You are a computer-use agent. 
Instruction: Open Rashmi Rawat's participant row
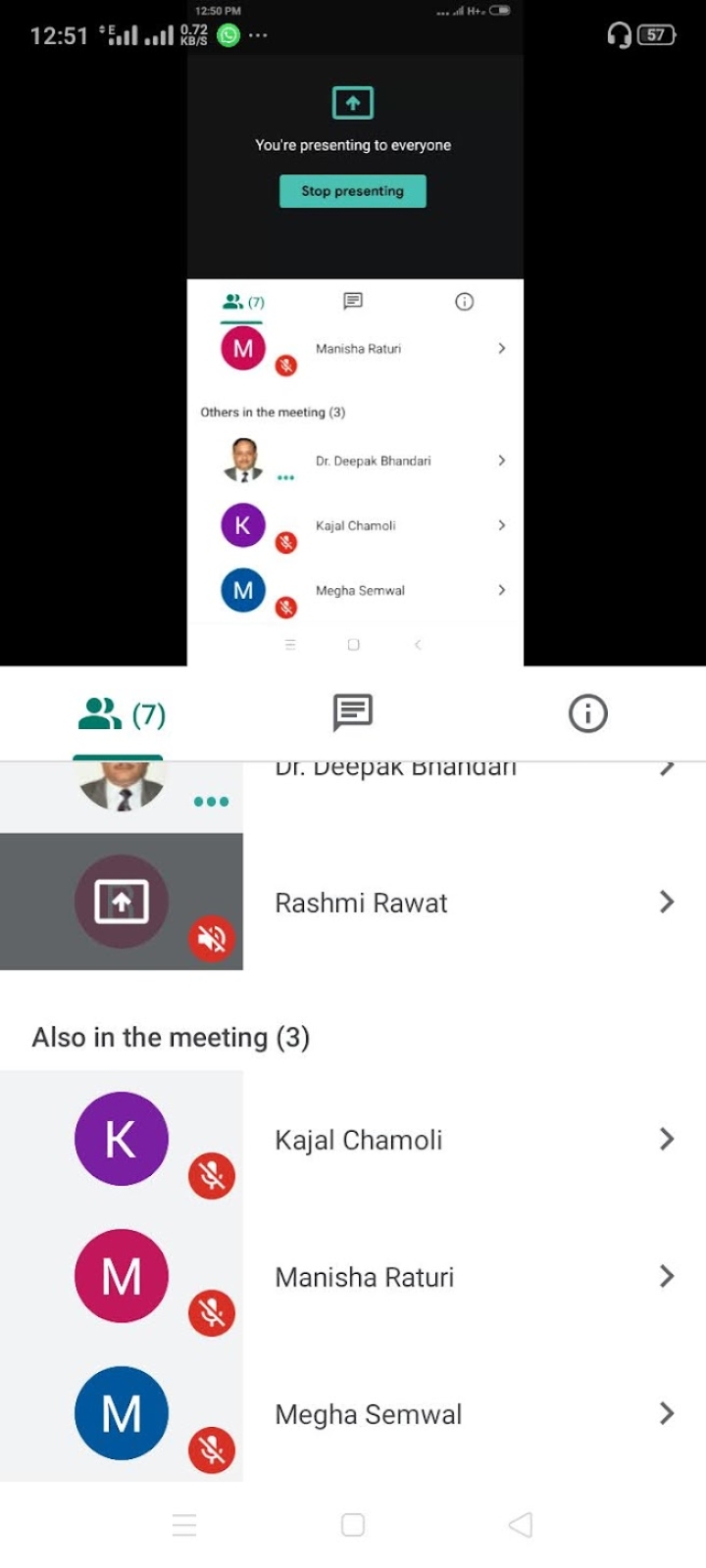click(x=353, y=902)
